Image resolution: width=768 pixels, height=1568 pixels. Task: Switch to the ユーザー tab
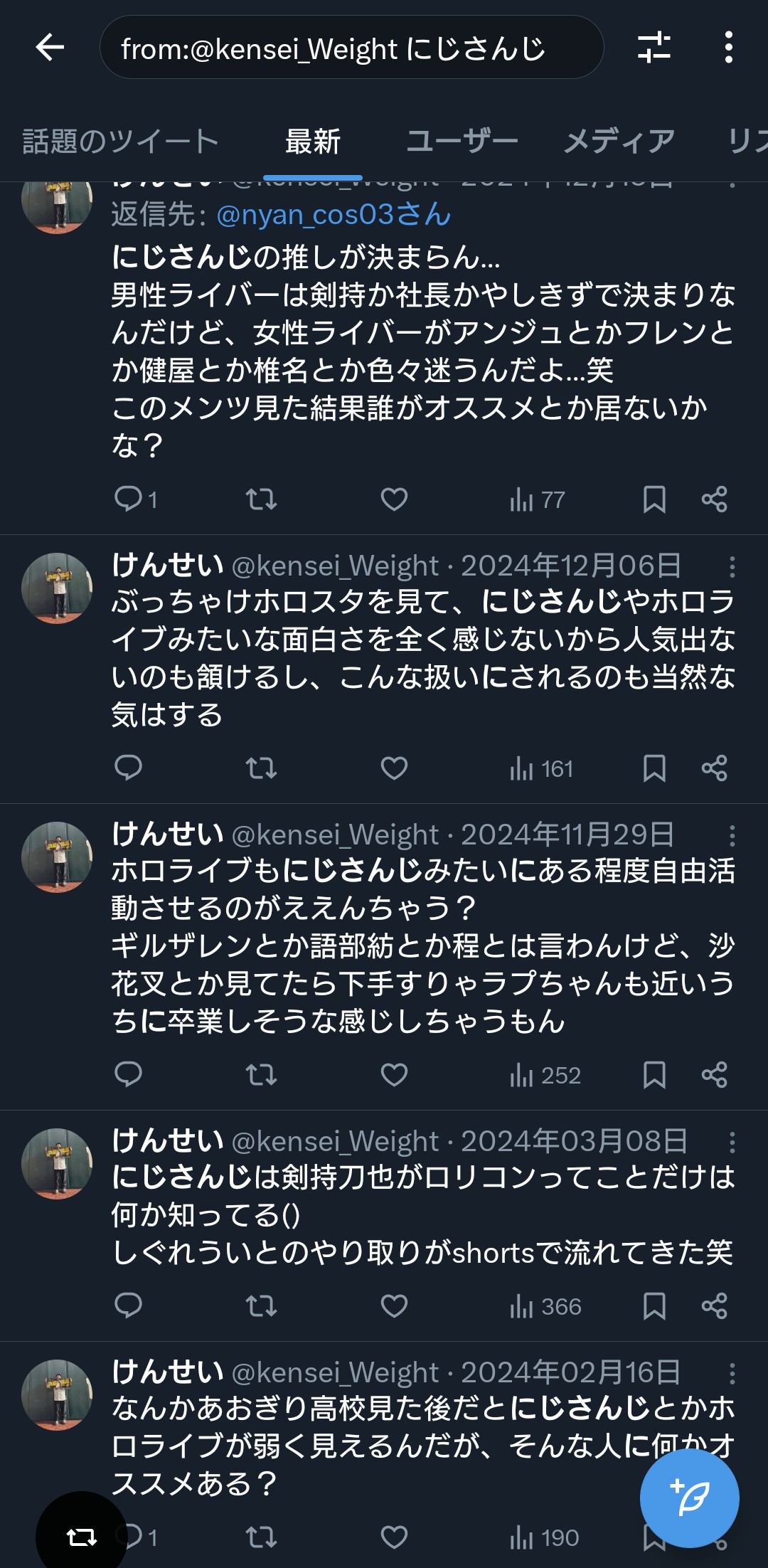click(462, 141)
